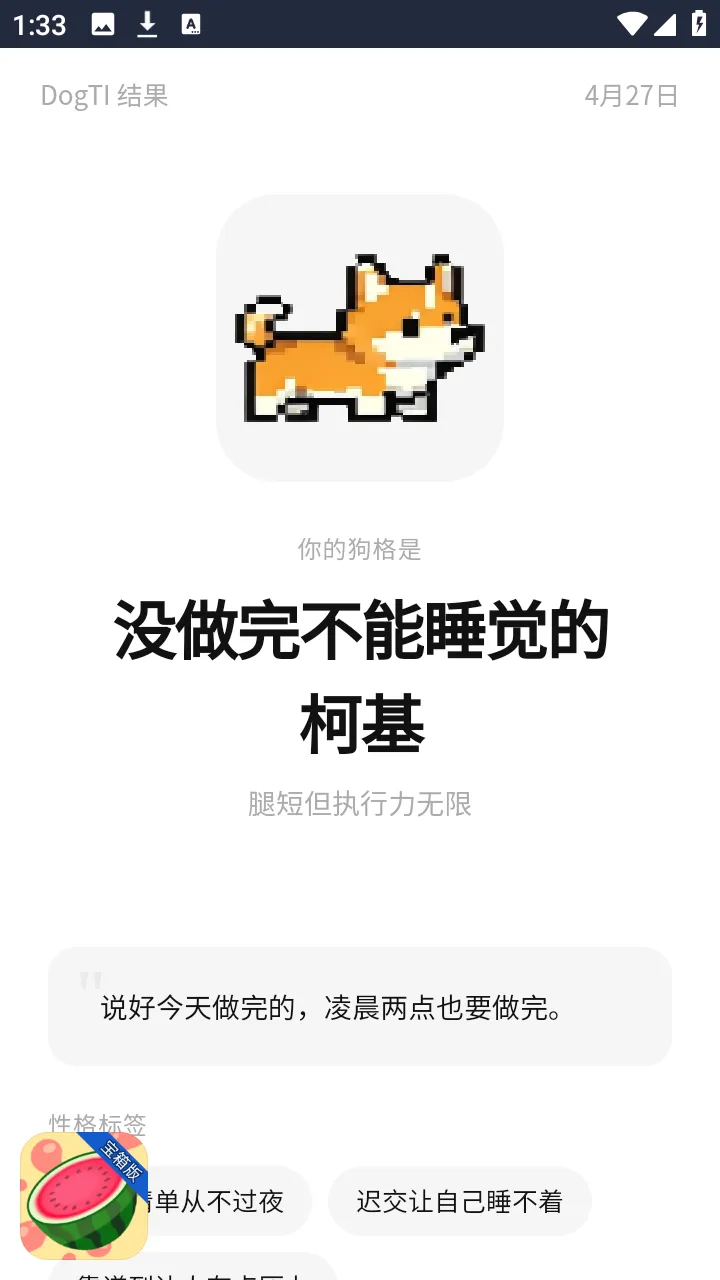This screenshot has width=720, height=1280.
Task: Tap the '你的狗格是' label
Action: pos(360,549)
